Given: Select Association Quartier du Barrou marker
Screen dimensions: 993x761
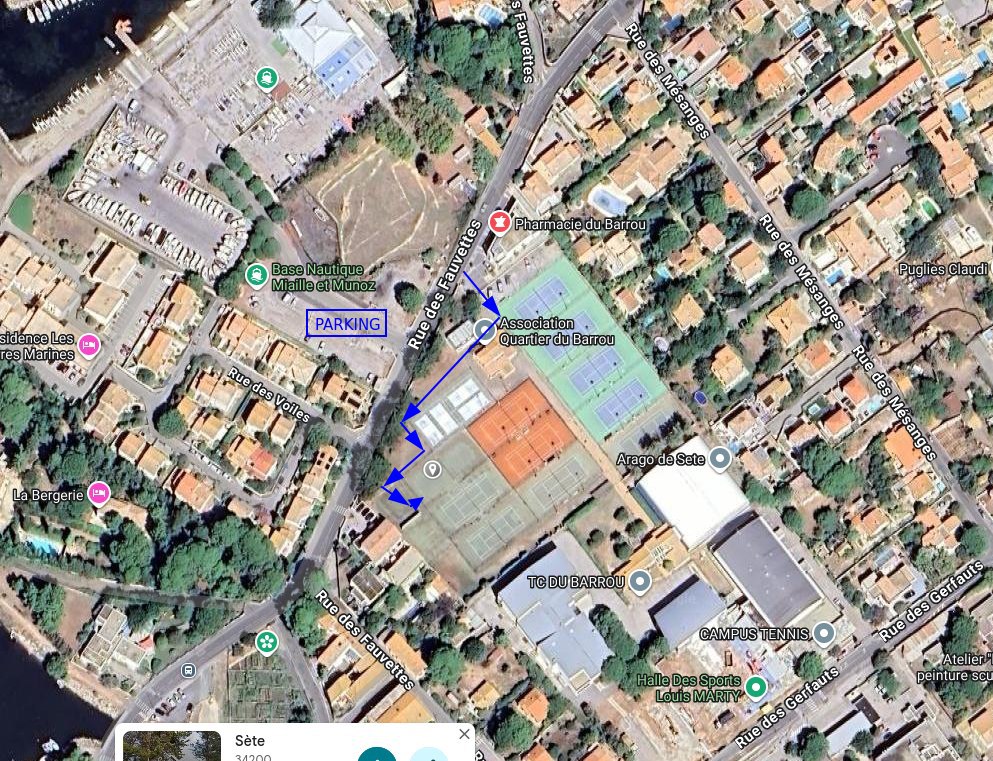Looking at the screenshot, I should pos(485,330).
